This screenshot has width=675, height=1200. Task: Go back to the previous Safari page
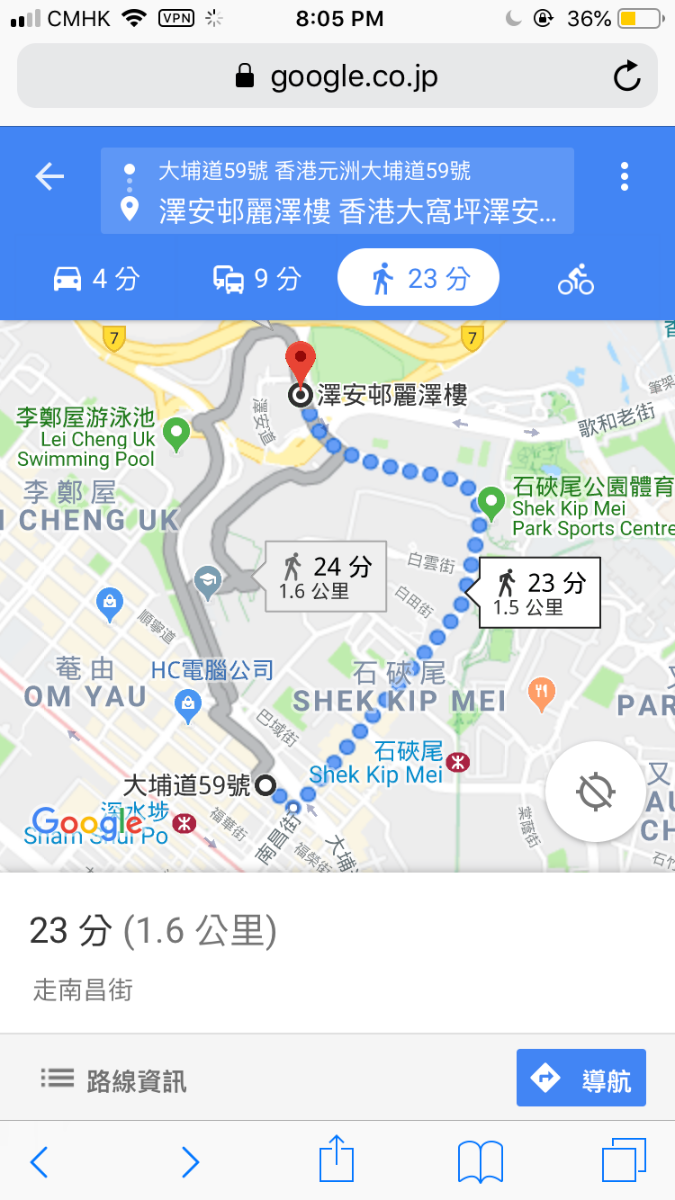point(39,1161)
